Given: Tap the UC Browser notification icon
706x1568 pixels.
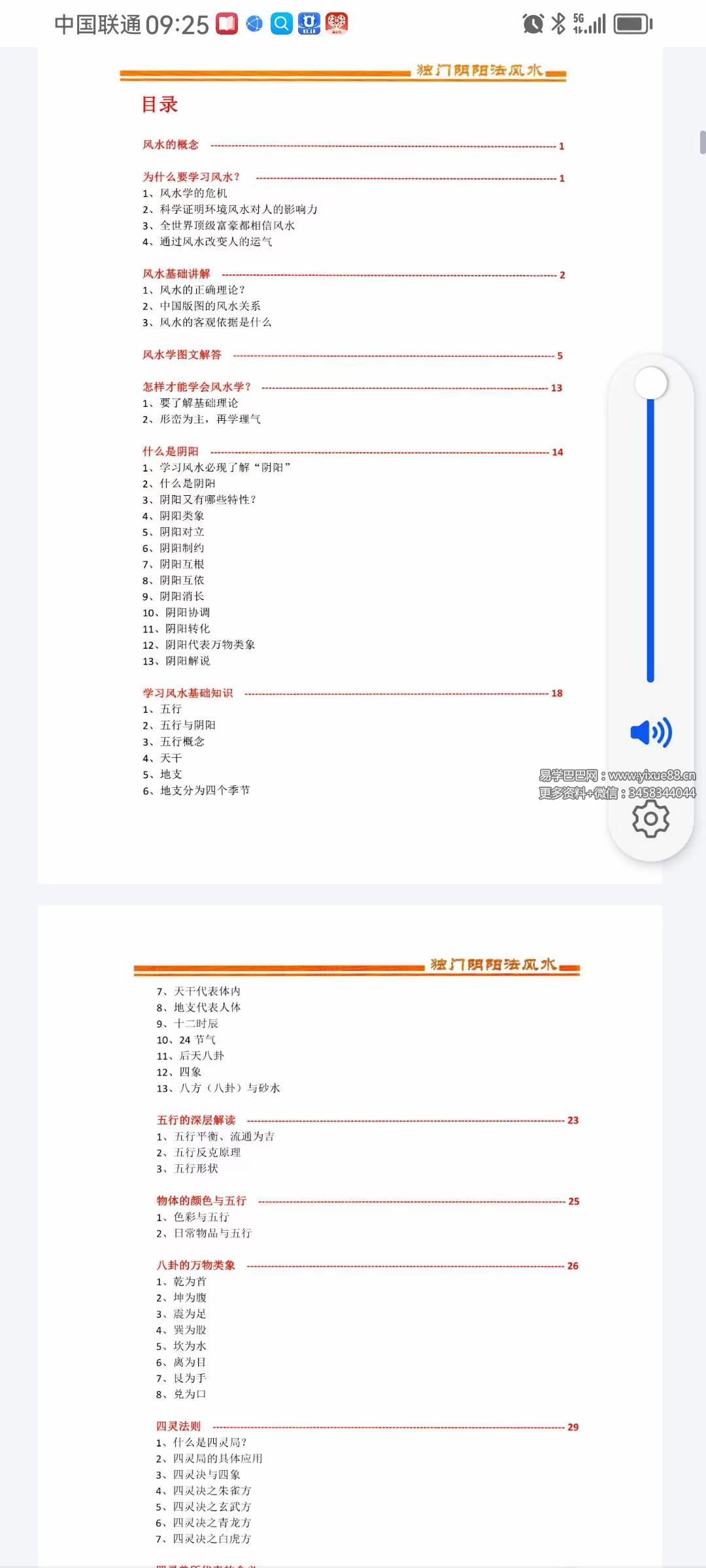Looking at the screenshot, I should 309,25.
